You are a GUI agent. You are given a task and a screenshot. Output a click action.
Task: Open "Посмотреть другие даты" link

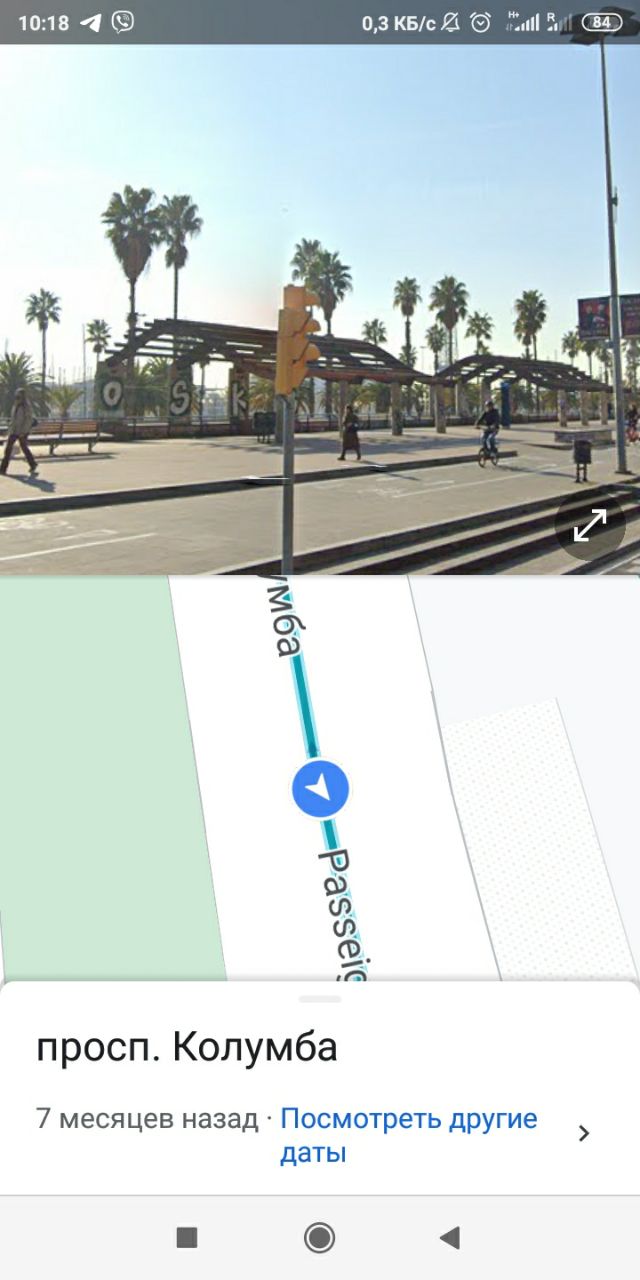(408, 1135)
